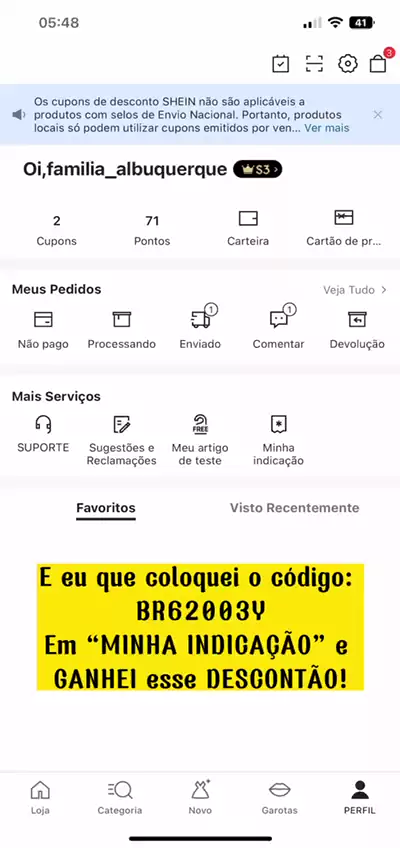Tap the Ver mais link
400x848 pixels.
tap(326, 128)
